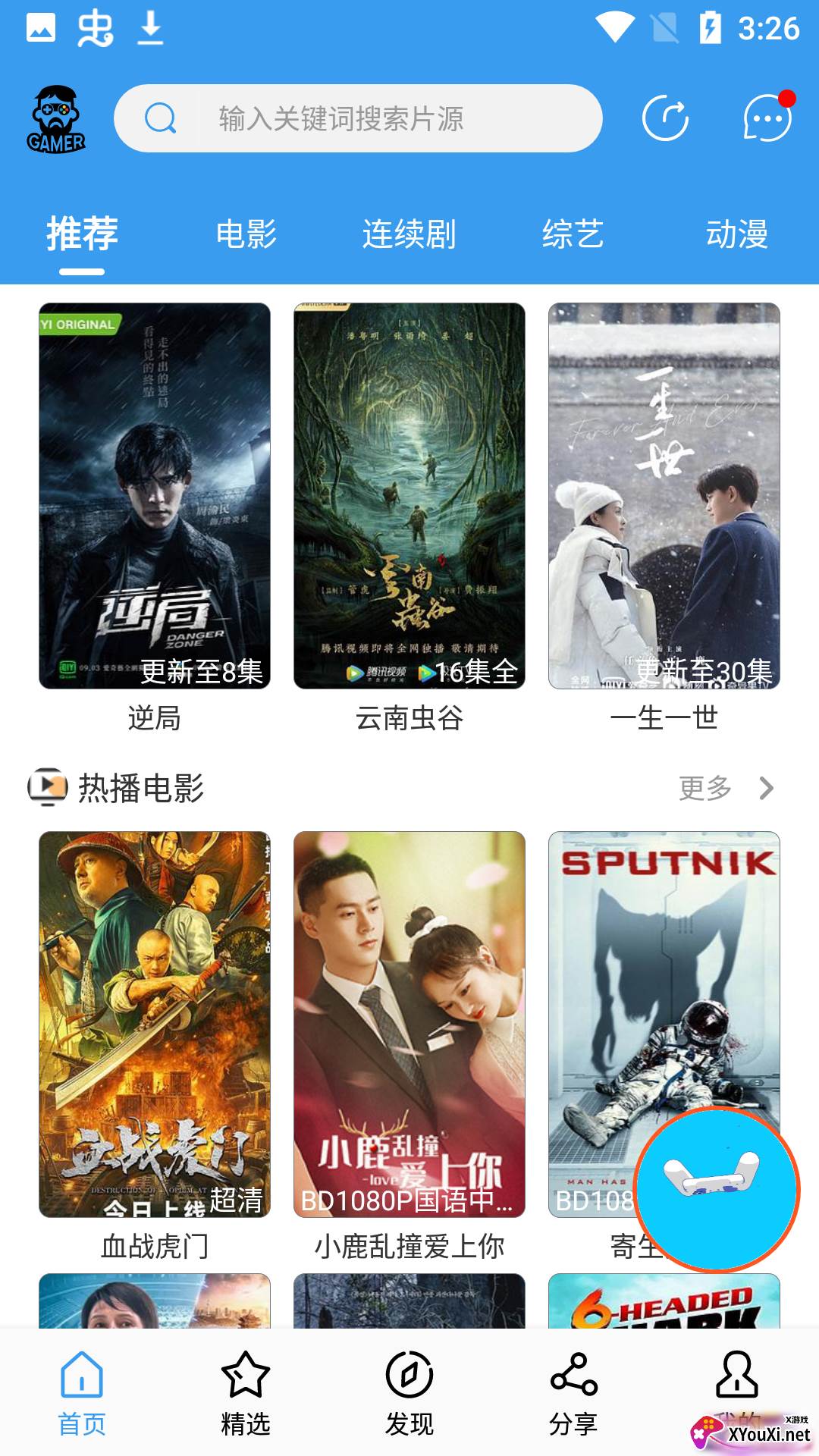The image size is (819, 1456).
Task: Tap the floating blue gamepad button
Action: coord(716,1188)
